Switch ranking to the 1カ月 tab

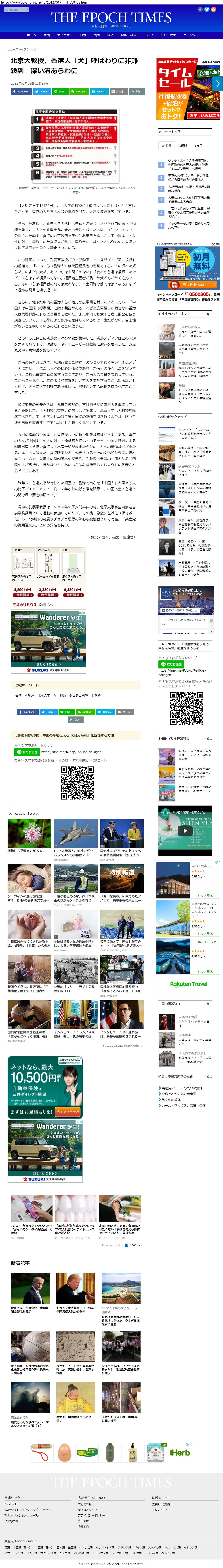point(199,146)
